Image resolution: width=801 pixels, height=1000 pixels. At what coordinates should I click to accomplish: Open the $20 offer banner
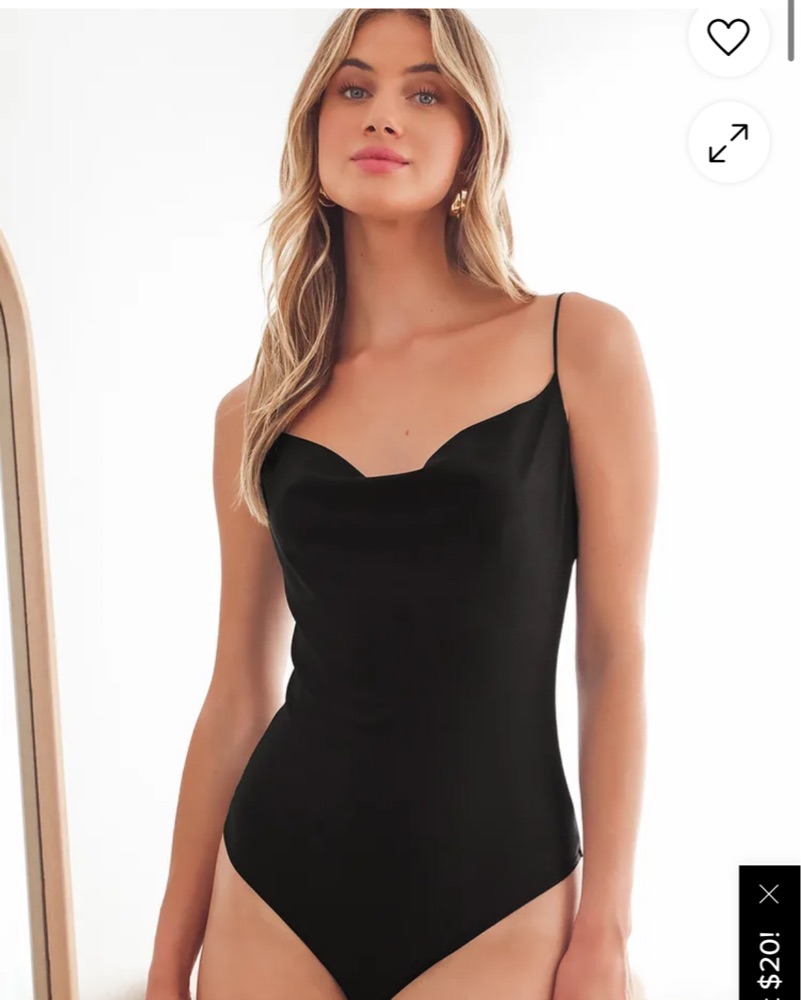coord(770,962)
